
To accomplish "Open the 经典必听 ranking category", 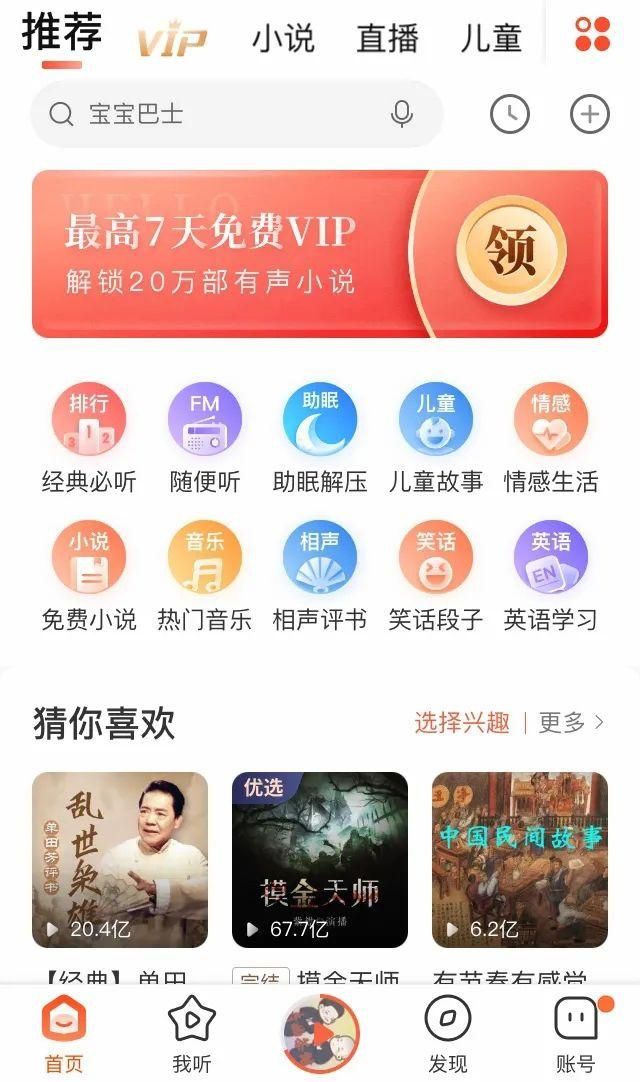I will click(89, 437).
